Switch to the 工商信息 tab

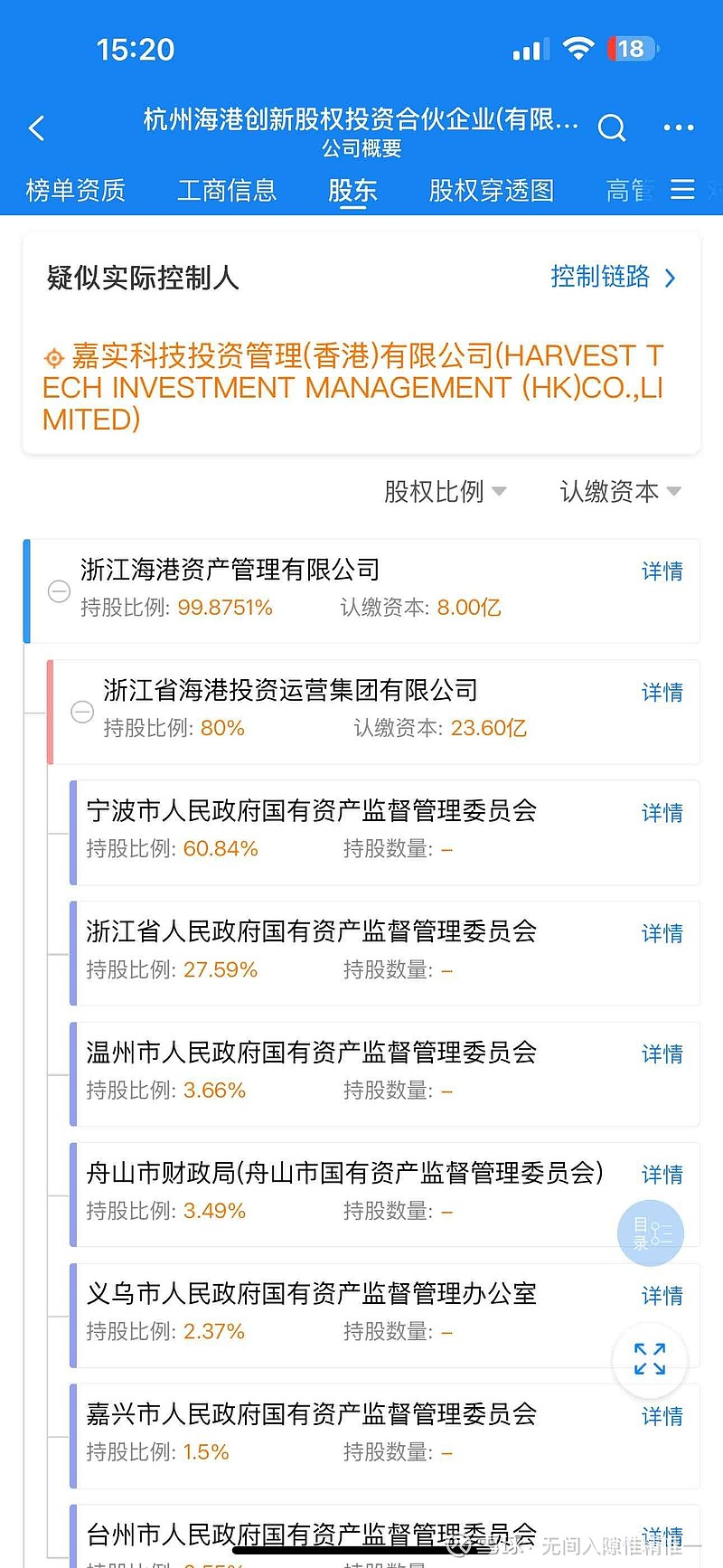(x=227, y=189)
